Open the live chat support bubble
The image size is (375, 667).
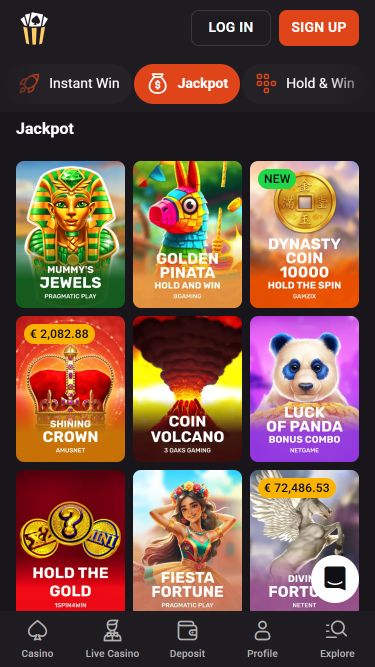tap(335, 579)
